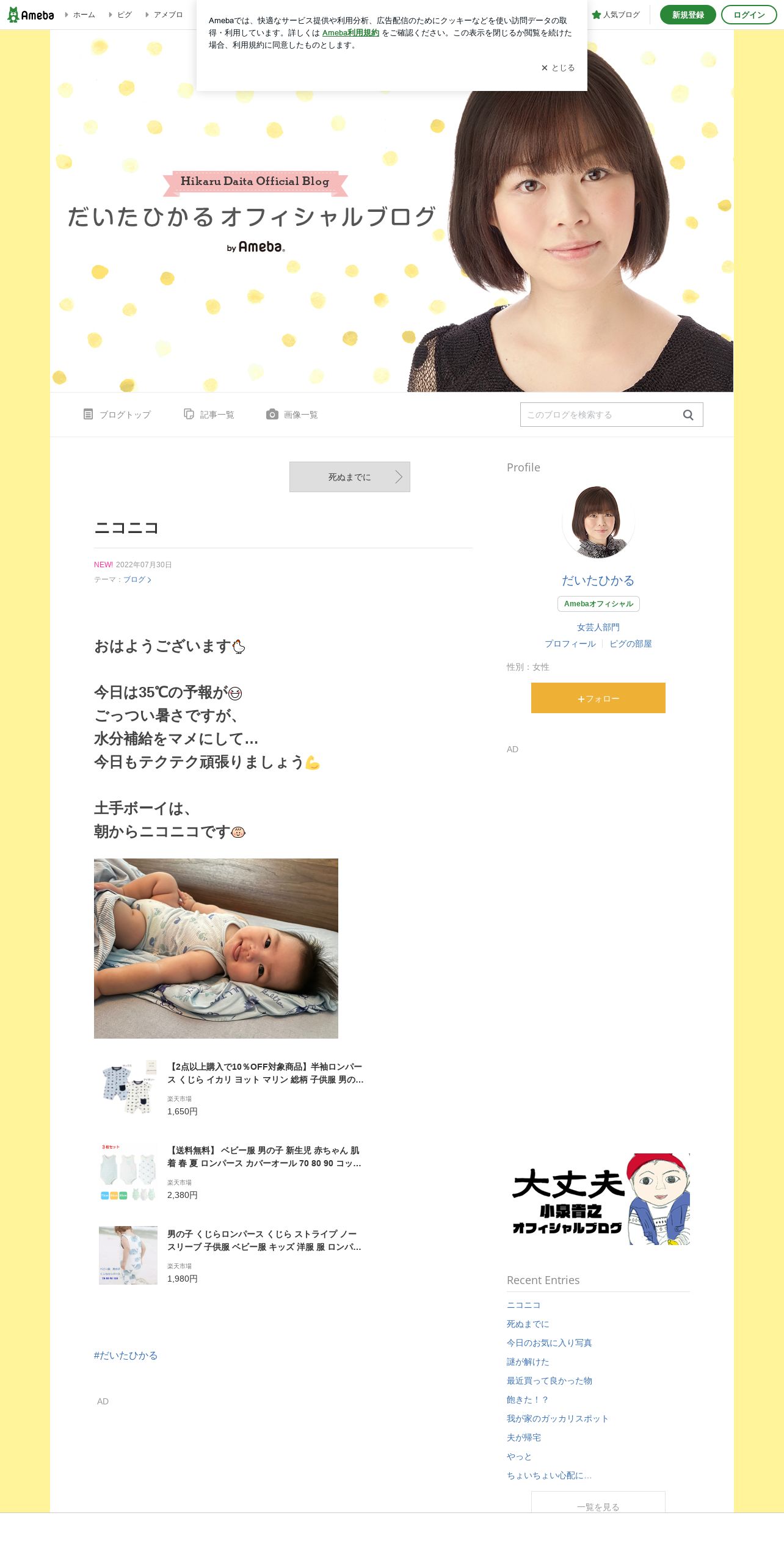
Task: Tap the 新規登録 button
Action: click(x=688, y=15)
